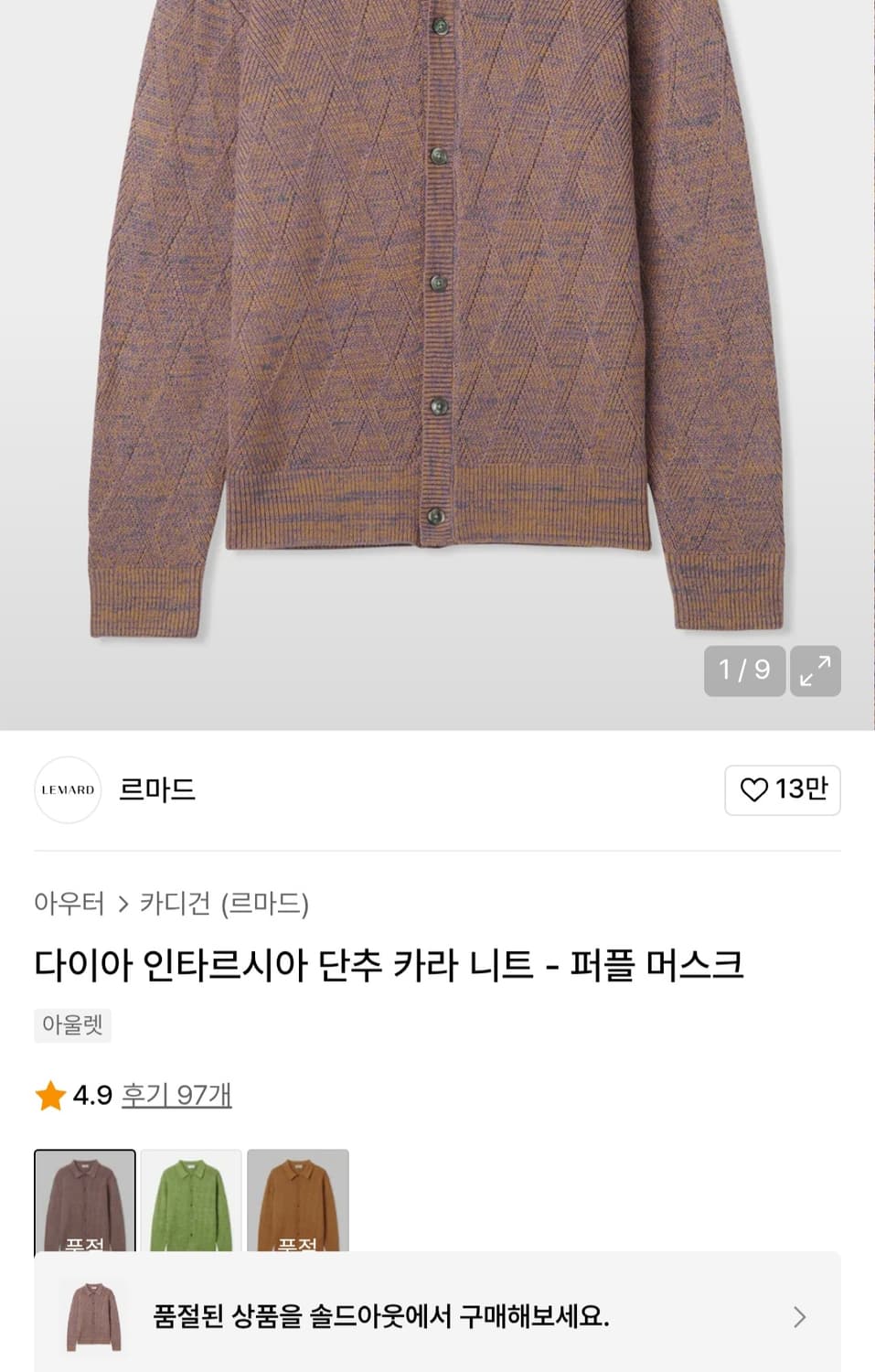Screen dimensions: 875x1372
Task: Select the green cardigan color option
Action: click(x=191, y=1204)
